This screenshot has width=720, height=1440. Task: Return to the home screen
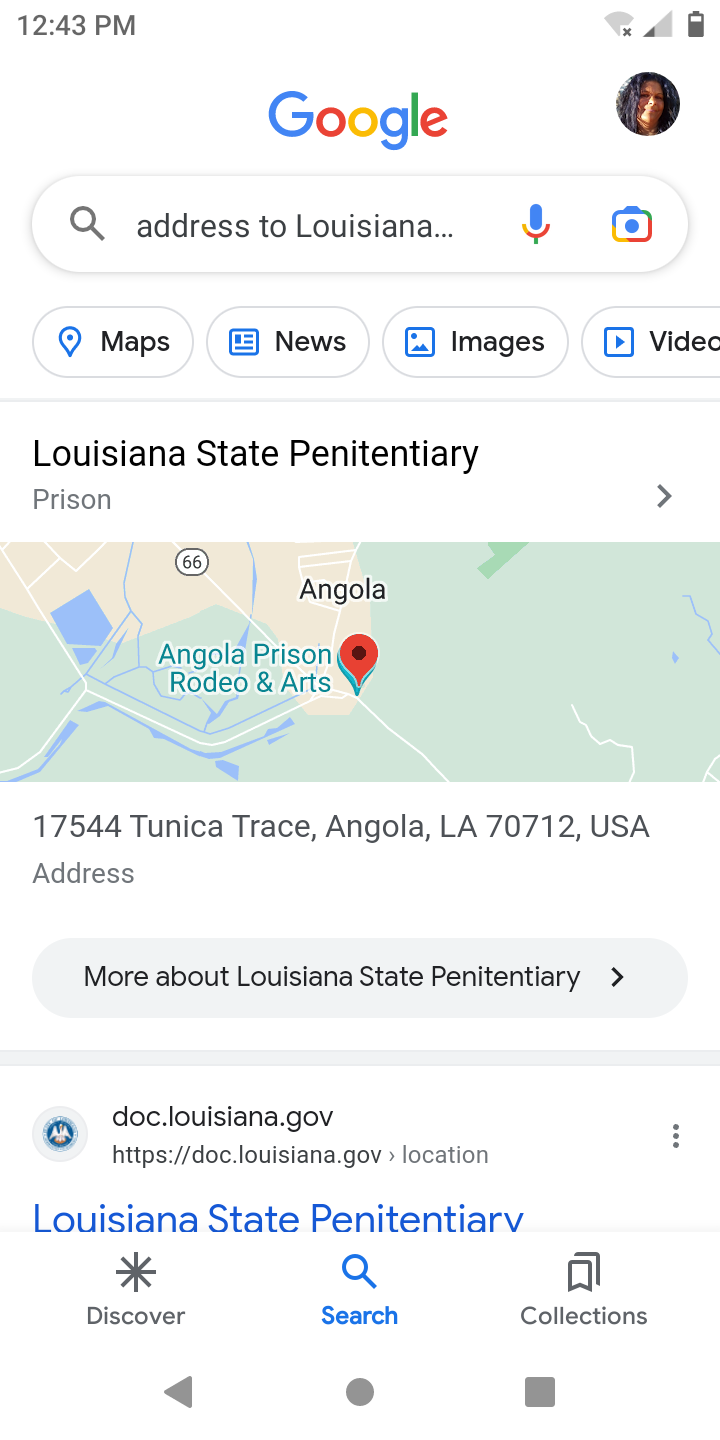[x=360, y=1392]
